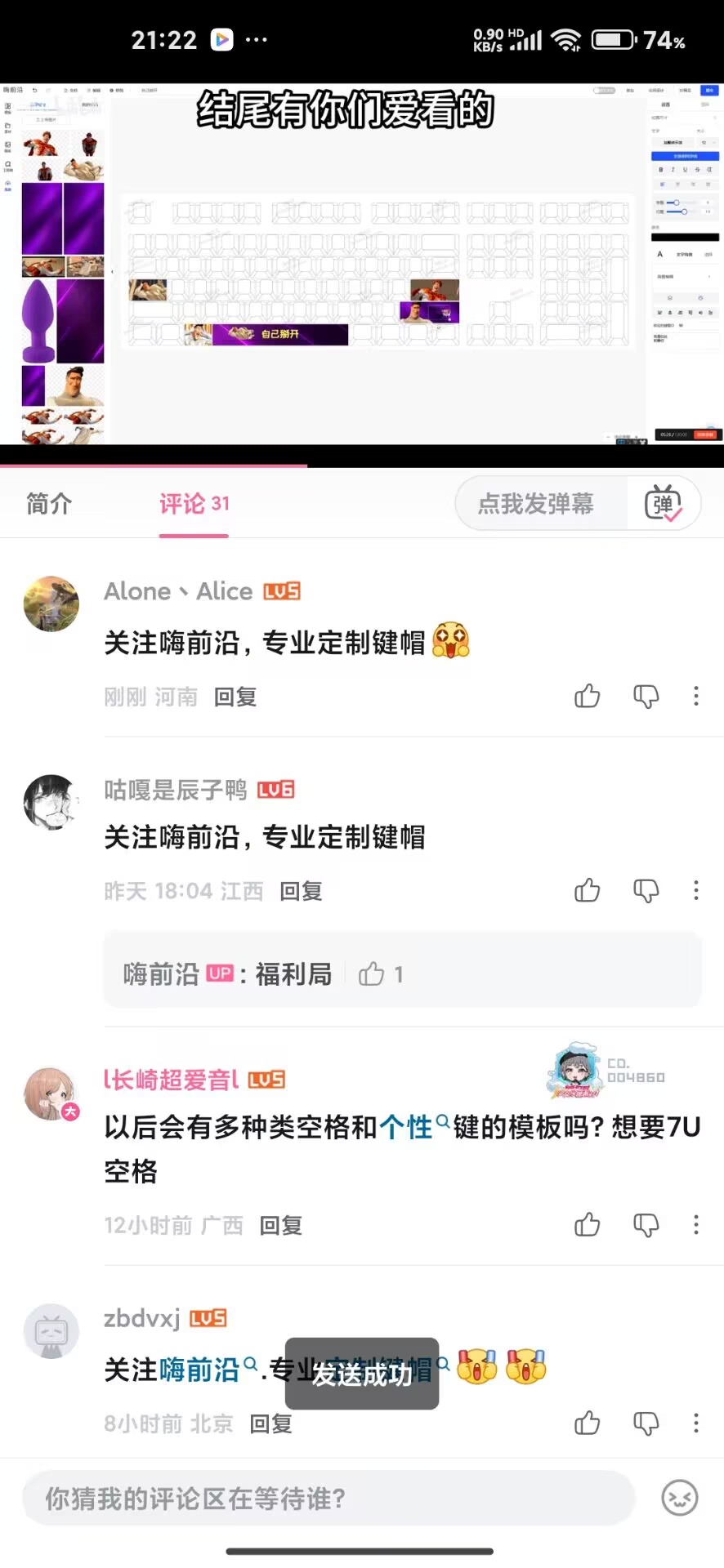This screenshot has height=1568, width=724.
Task: Tap the 个性 search keyword link
Action: pyautogui.click(x=407, y=1128)
